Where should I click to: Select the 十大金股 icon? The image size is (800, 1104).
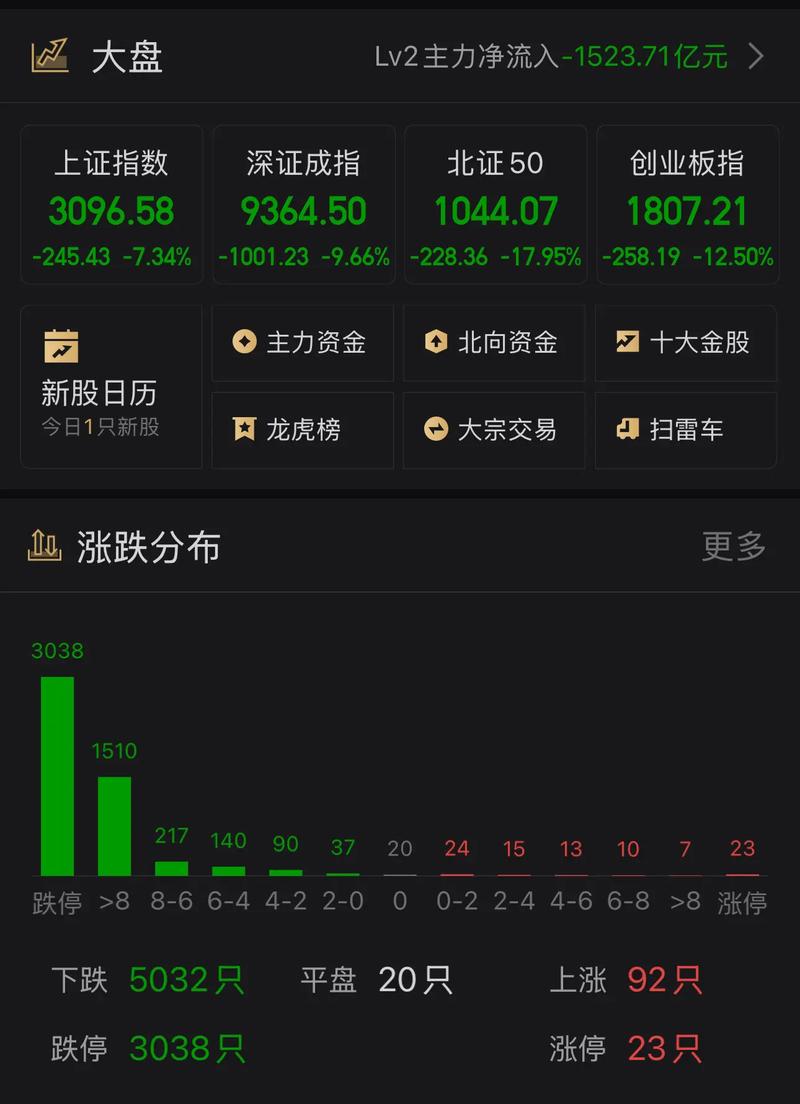pyautogui.click(x=686, y=343)
